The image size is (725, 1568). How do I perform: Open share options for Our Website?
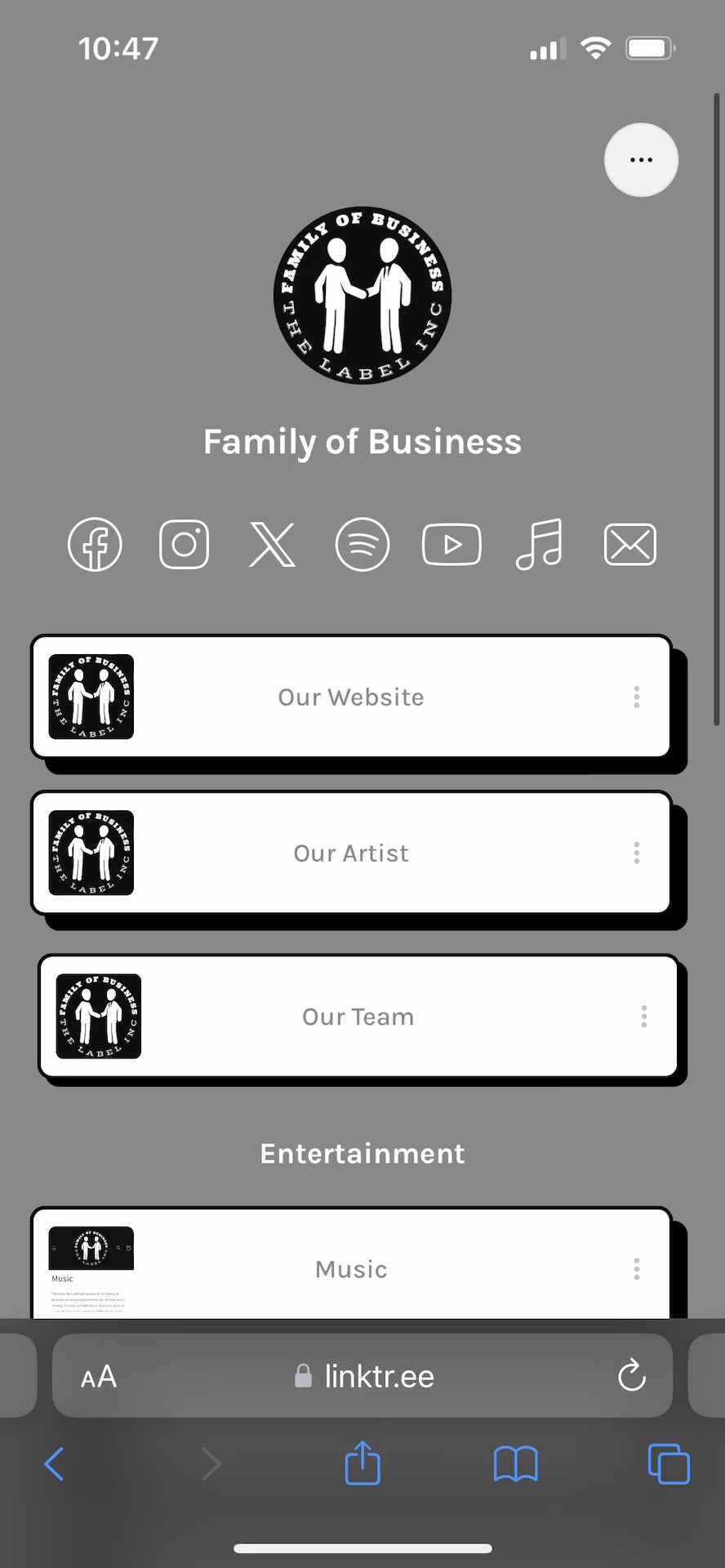tap(637, 697)
